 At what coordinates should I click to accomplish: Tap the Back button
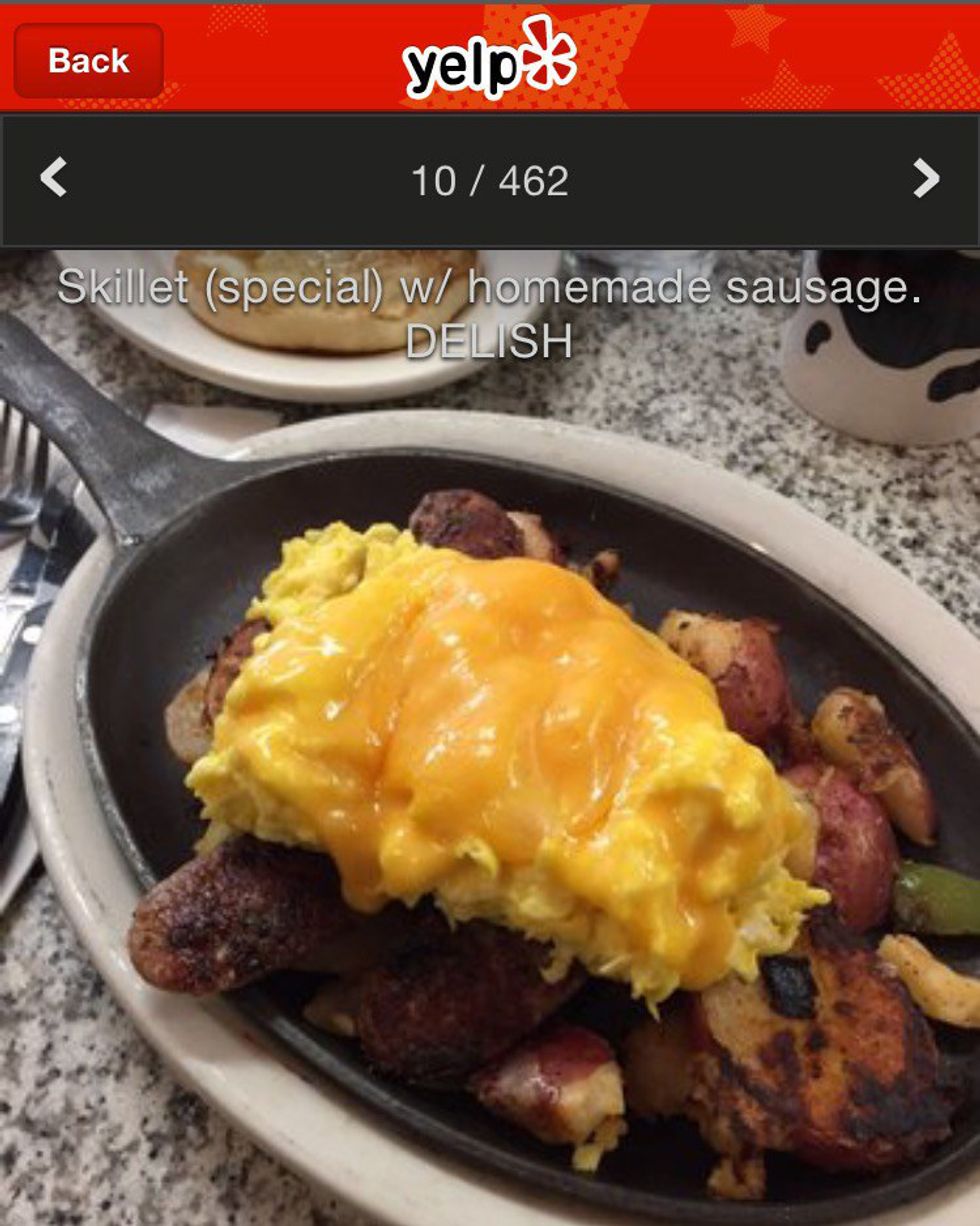[x=88, y=61]
